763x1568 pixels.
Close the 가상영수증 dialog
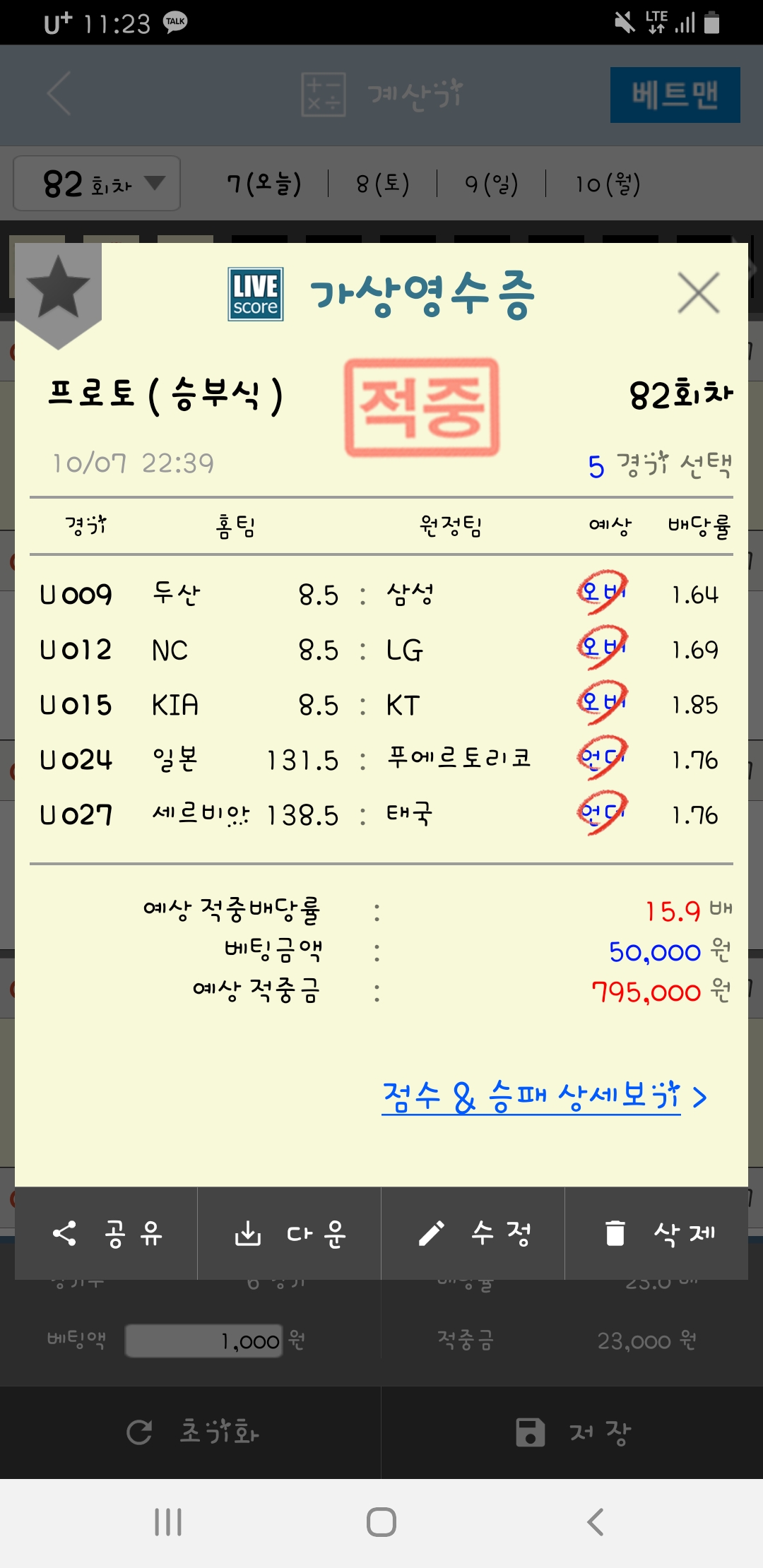pos(698,292)
